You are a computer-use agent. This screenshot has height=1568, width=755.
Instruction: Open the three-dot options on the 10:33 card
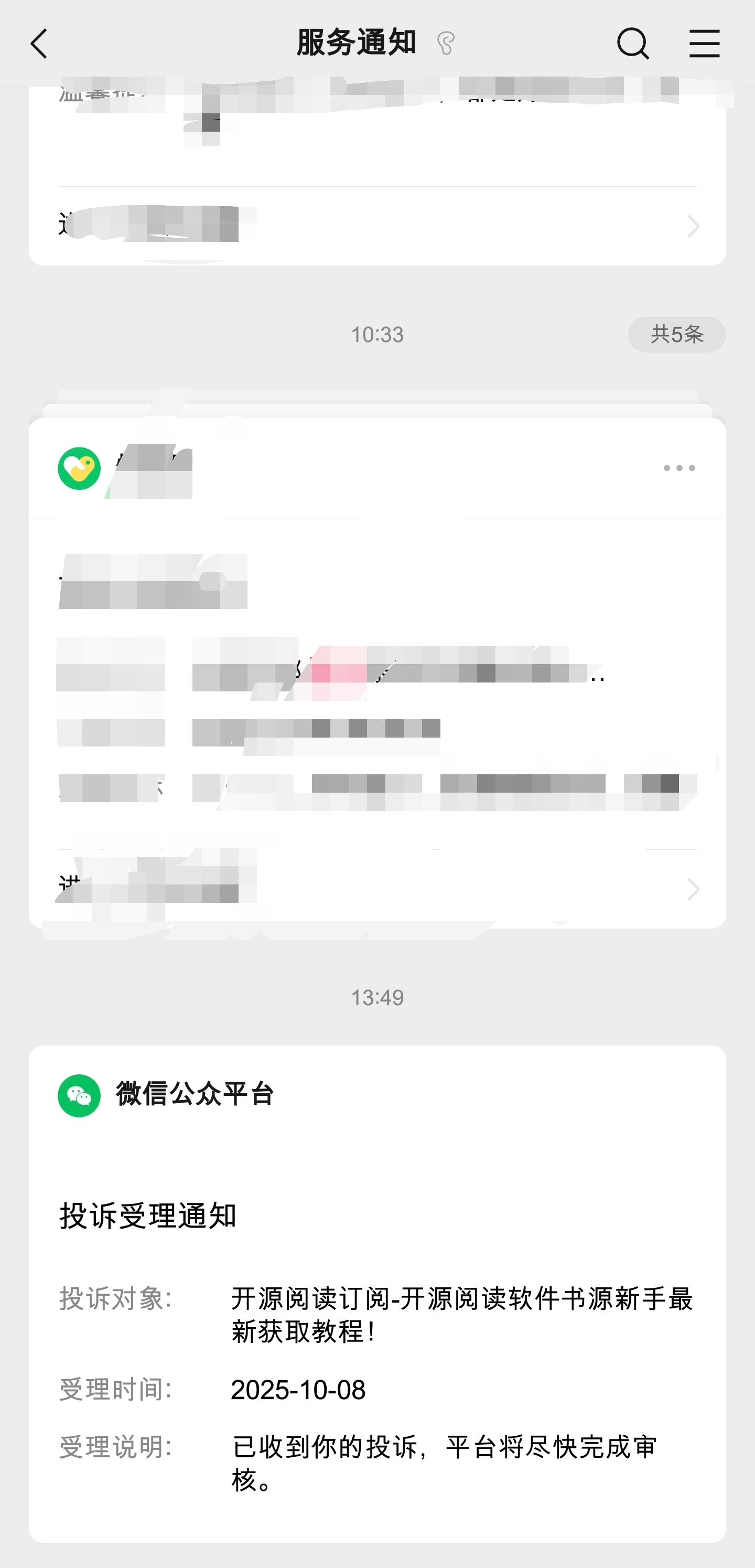click(x=679, y=468)
